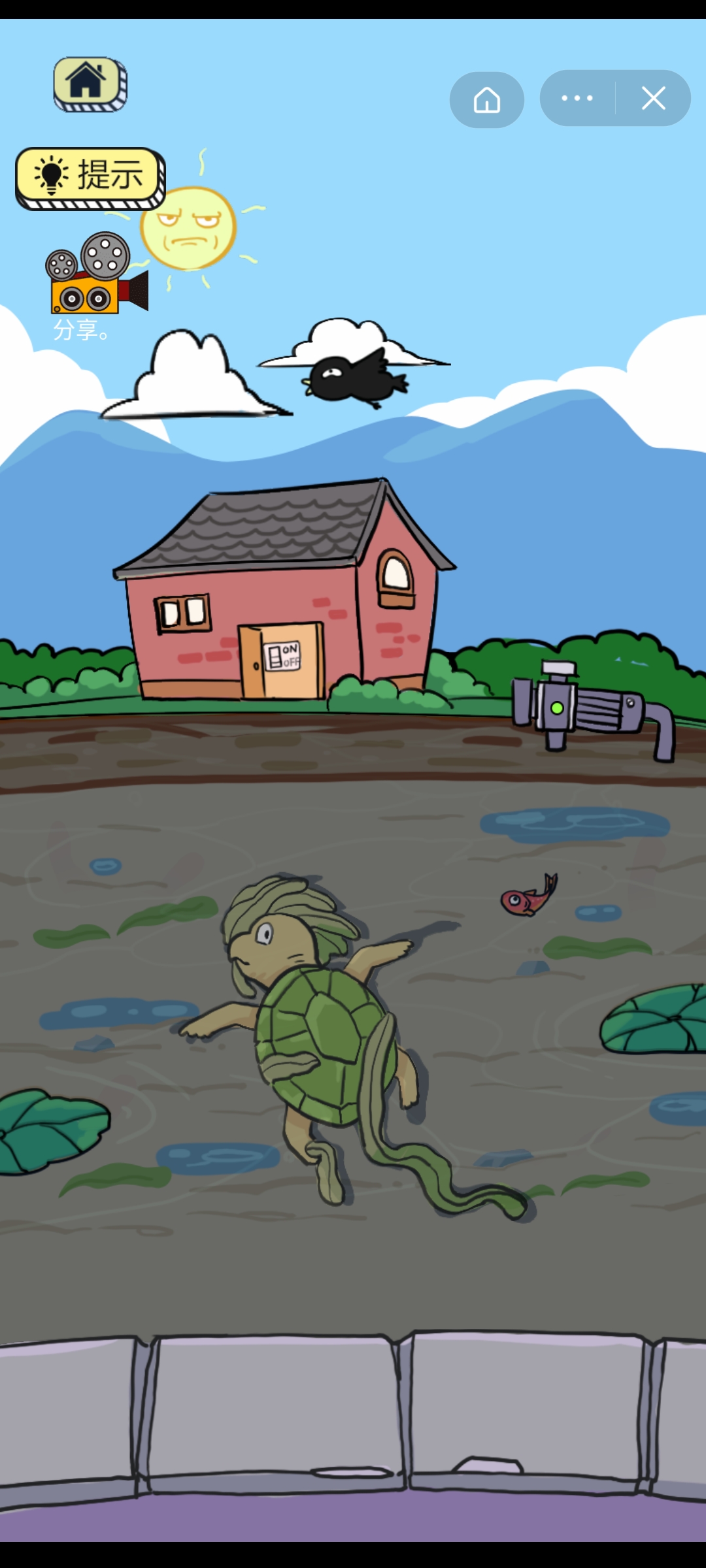Close the mini program

[x=653, y=99]
